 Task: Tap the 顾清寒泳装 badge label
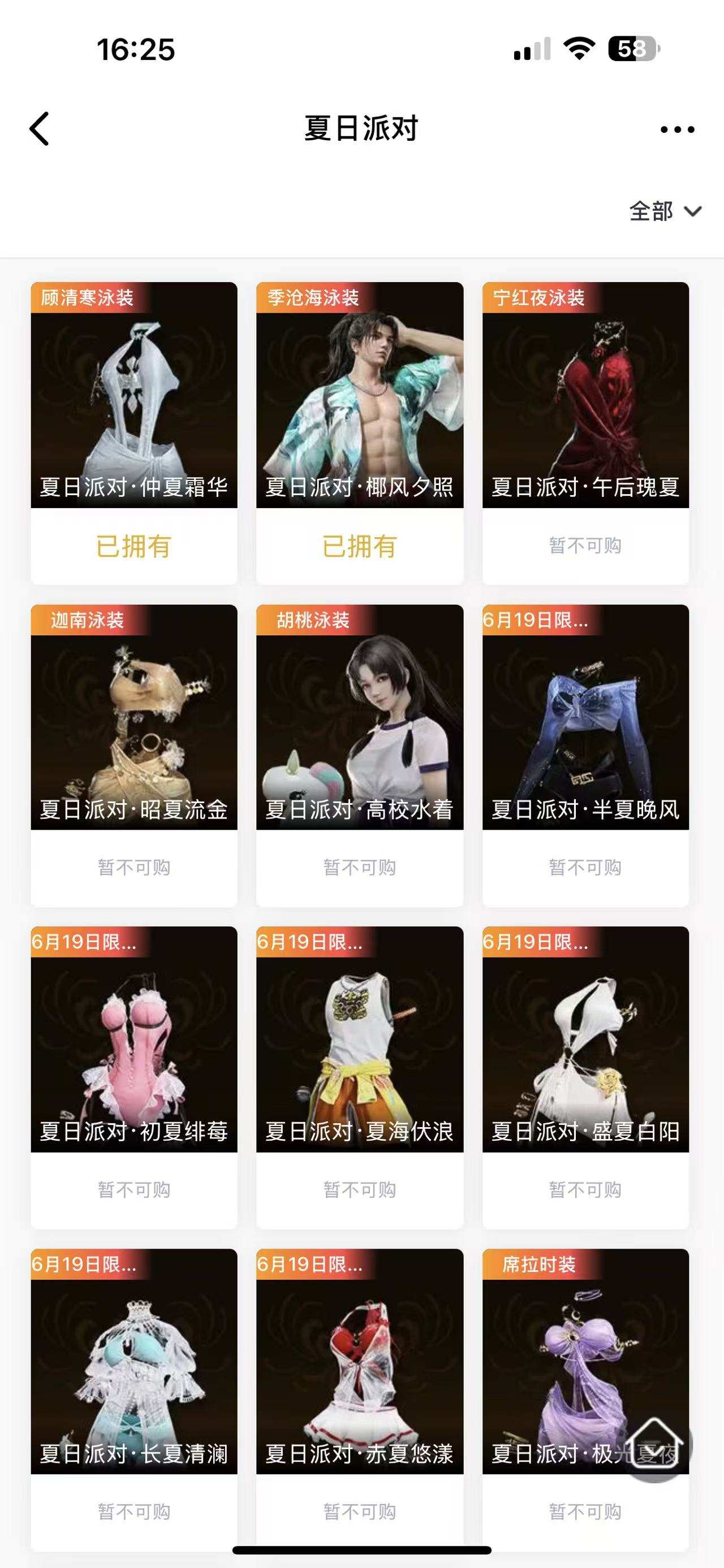coord(89,298)
